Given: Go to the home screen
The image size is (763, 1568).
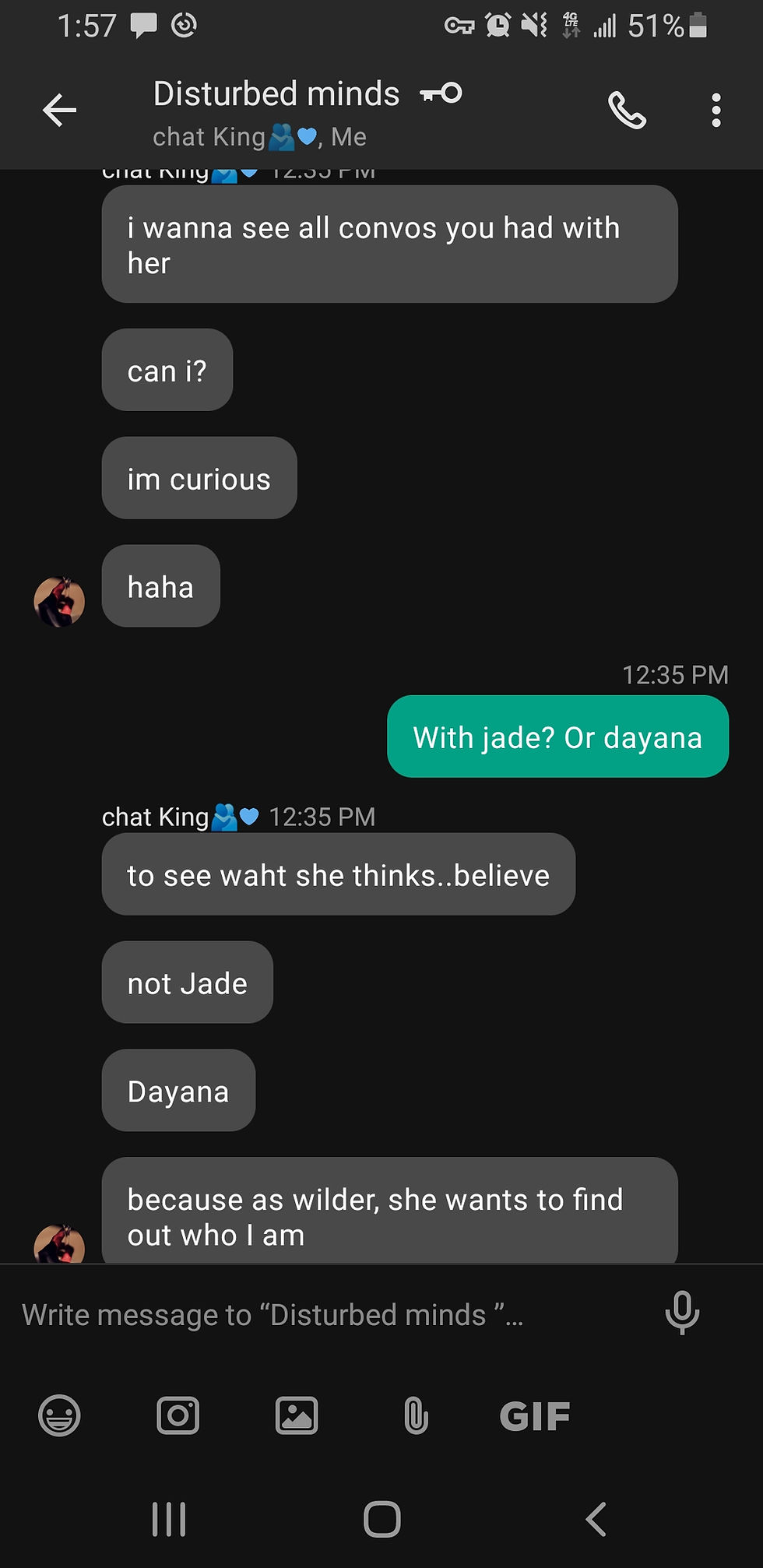Looking at the screenshot, I should point(381,1519).
